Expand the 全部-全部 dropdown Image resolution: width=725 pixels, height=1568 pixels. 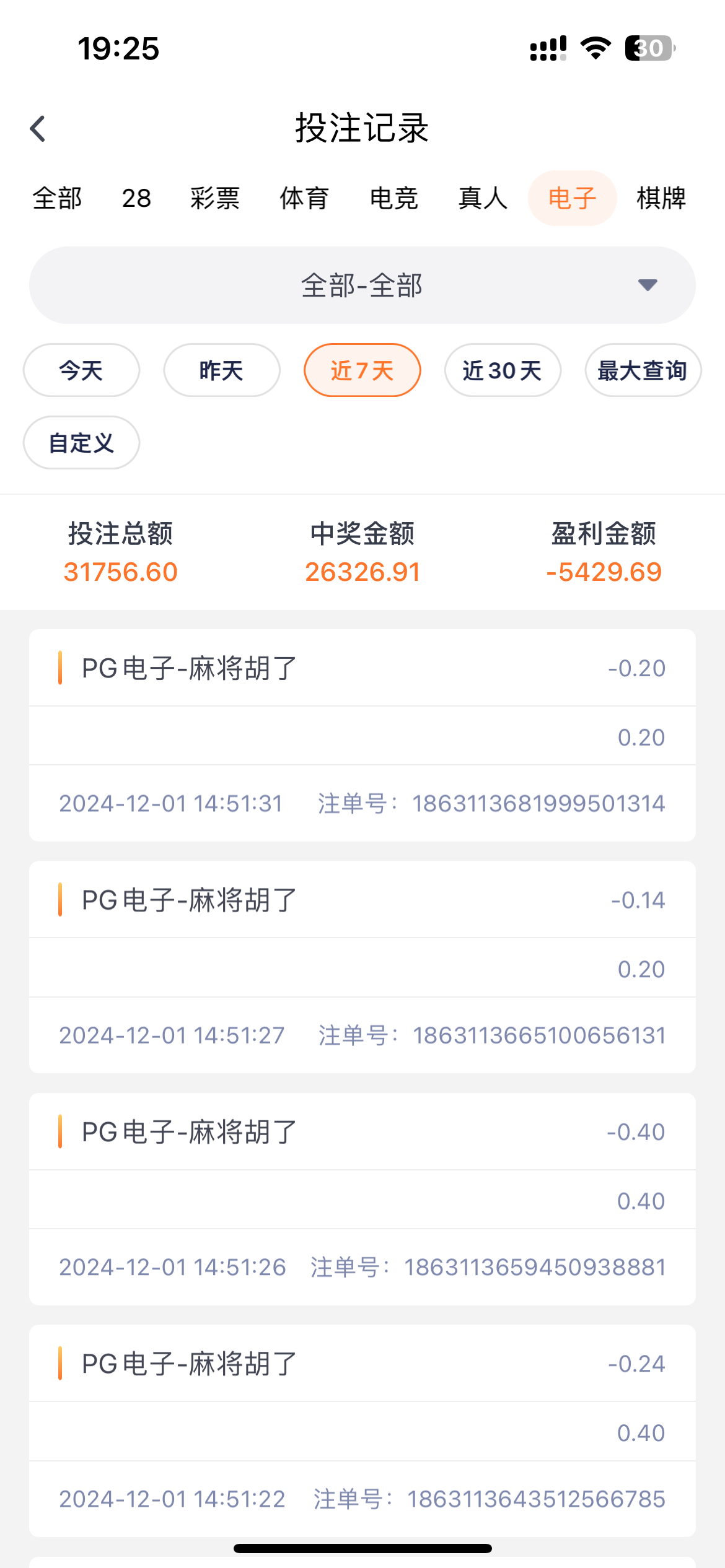coord(362,285)
